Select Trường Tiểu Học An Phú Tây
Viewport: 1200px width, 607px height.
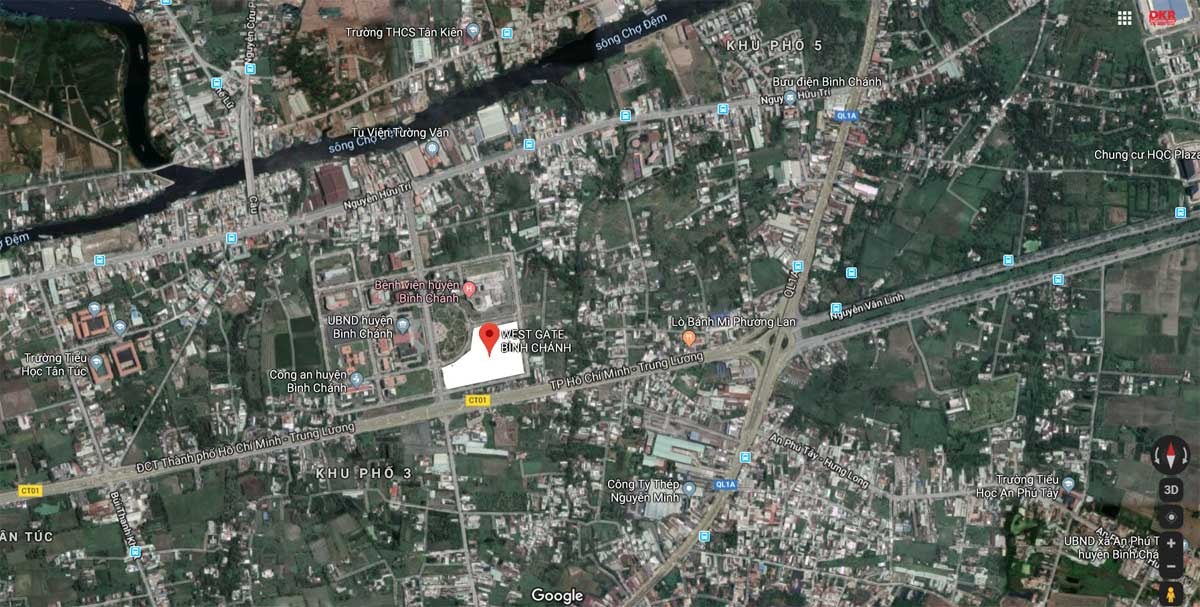[x=1068, y=484]
